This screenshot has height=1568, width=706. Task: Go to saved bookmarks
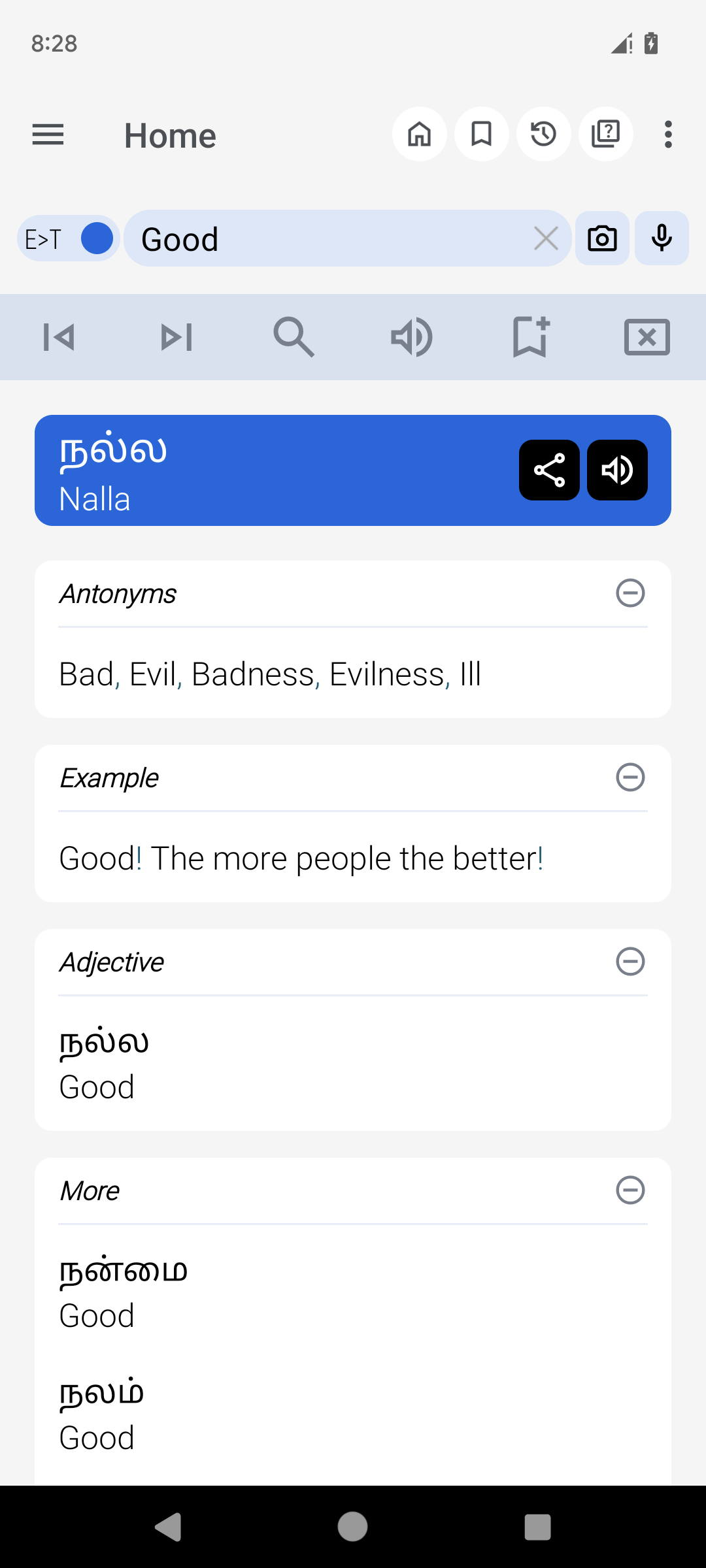tap(481, 134)
